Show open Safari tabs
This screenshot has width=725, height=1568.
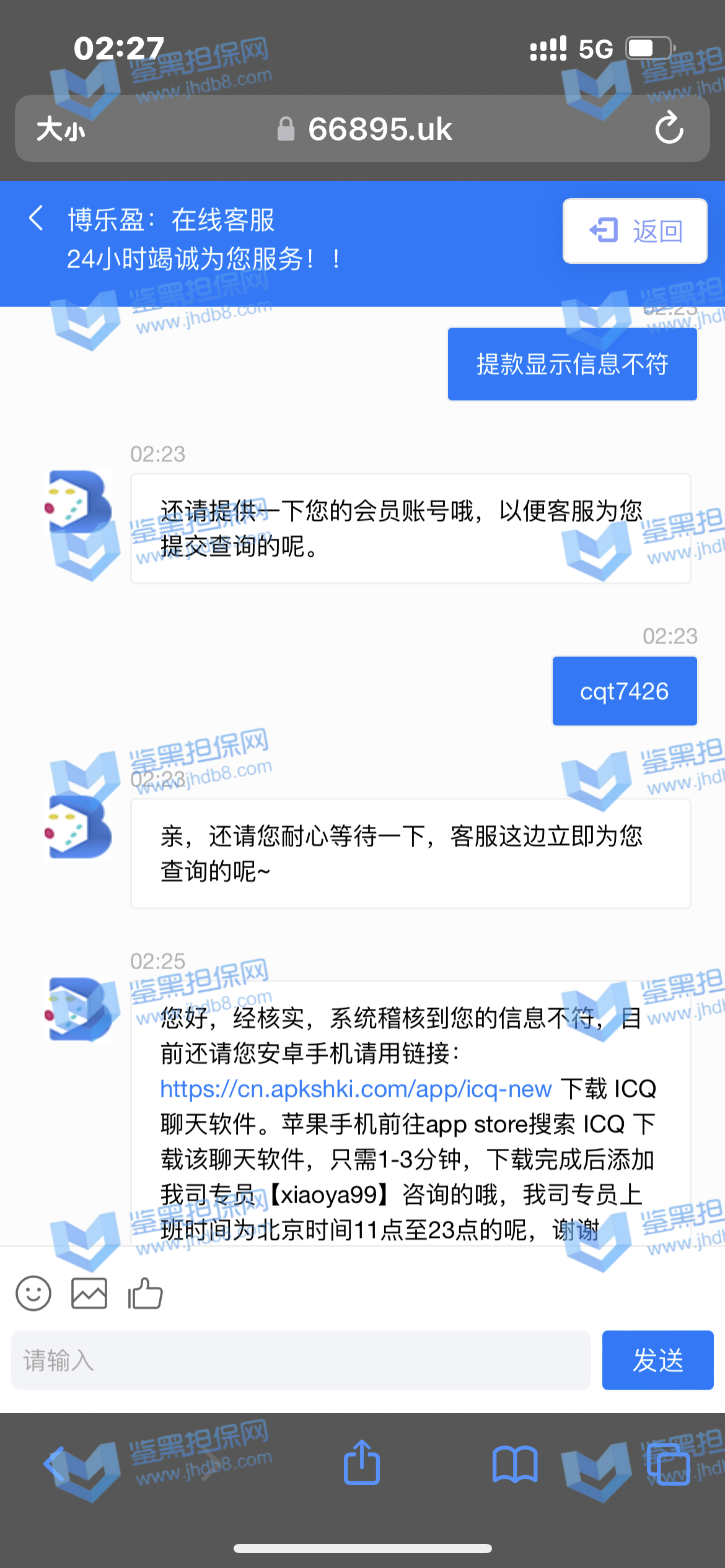point(668,1464)
